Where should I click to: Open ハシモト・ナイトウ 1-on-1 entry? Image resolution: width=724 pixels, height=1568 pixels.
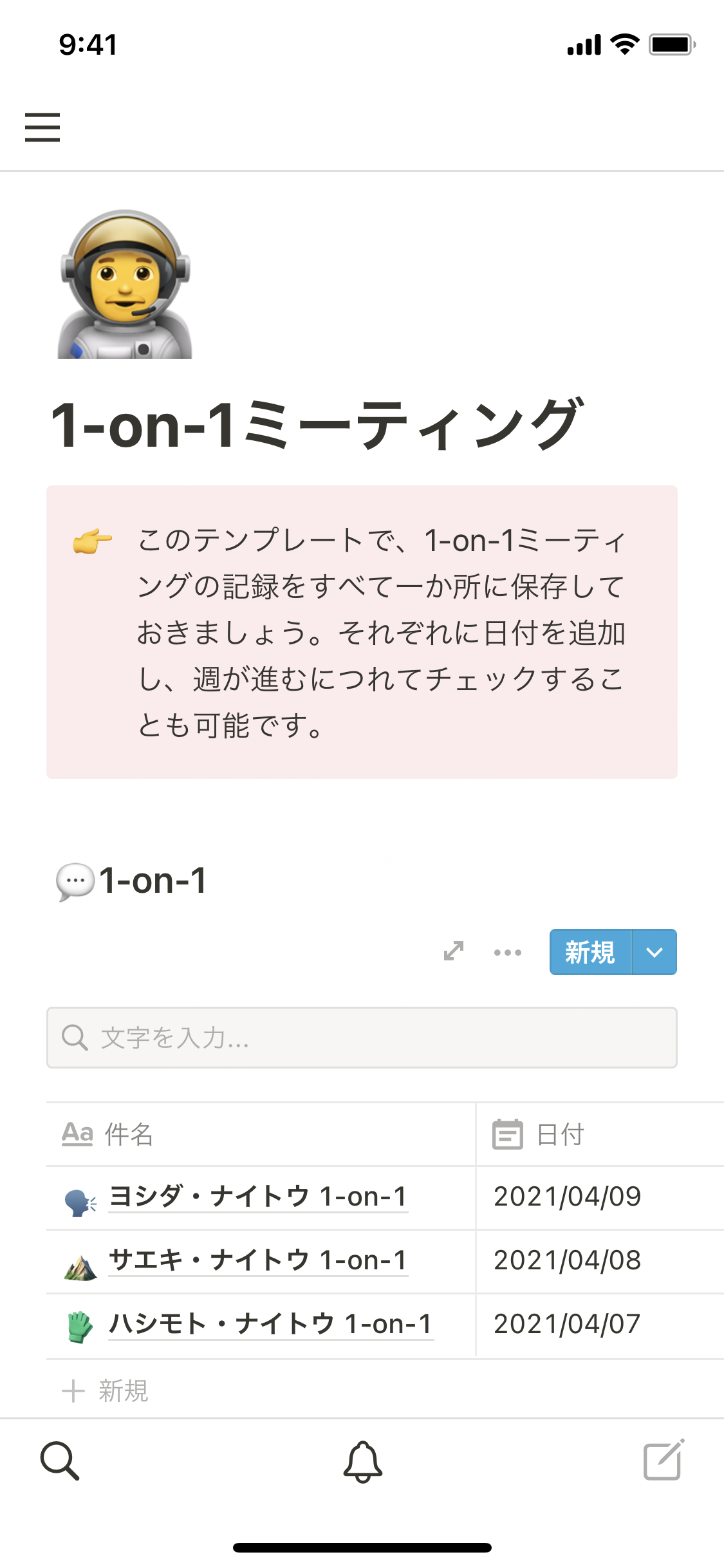pos(271,1325)
